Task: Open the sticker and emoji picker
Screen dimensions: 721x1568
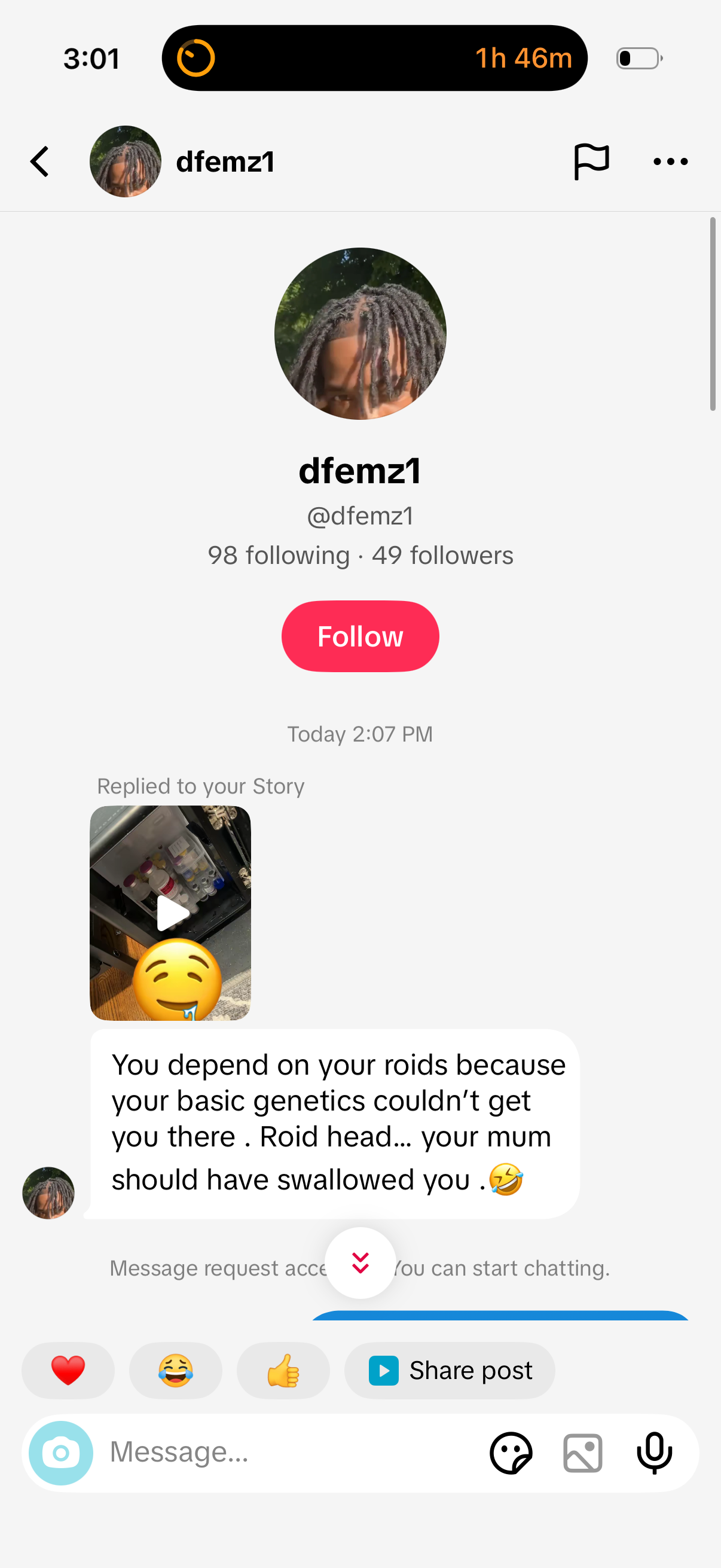Action: pos(511,1453)
